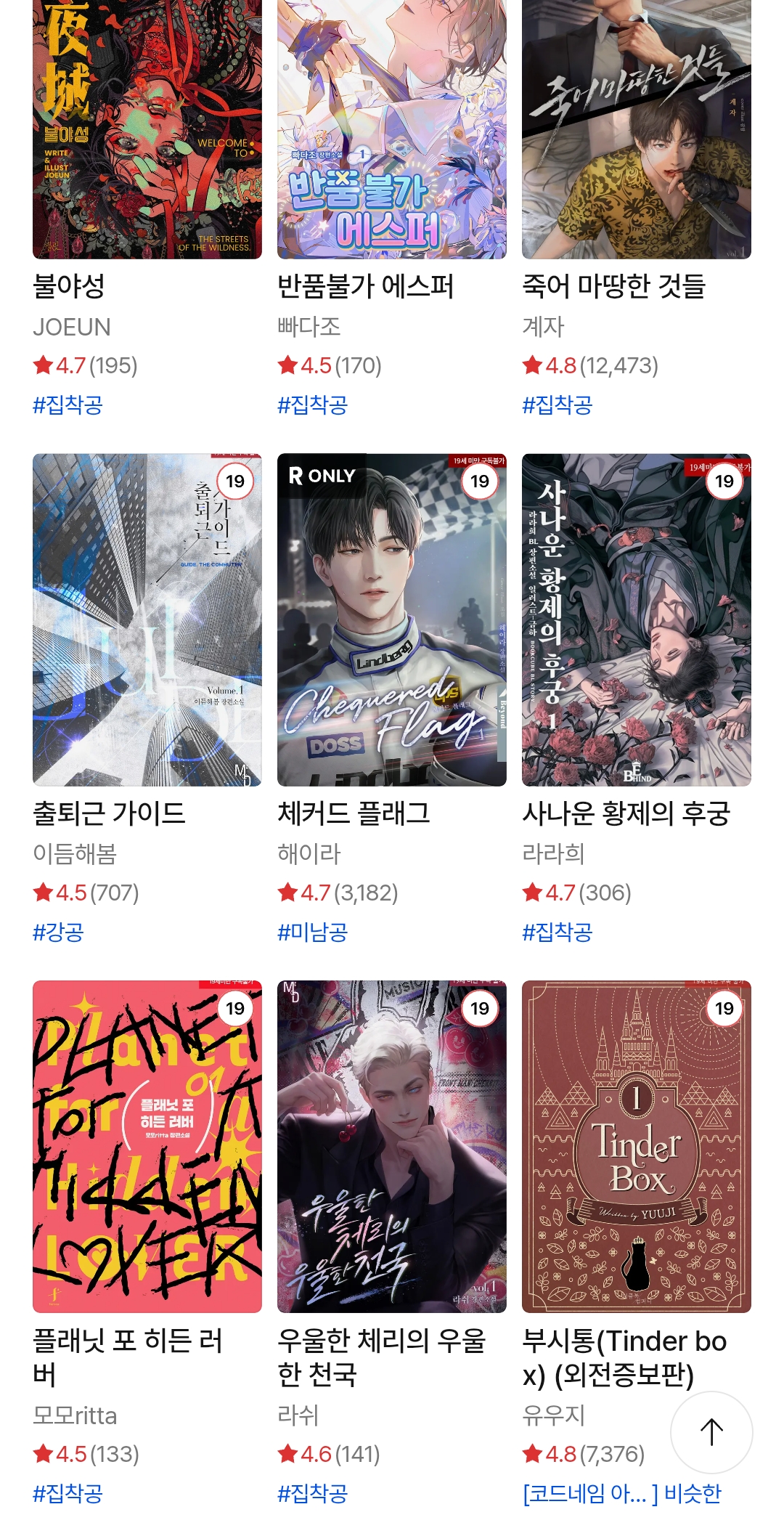
Task: Tap the #집착공 tag under 불야성
Action: tap(68, 405)
